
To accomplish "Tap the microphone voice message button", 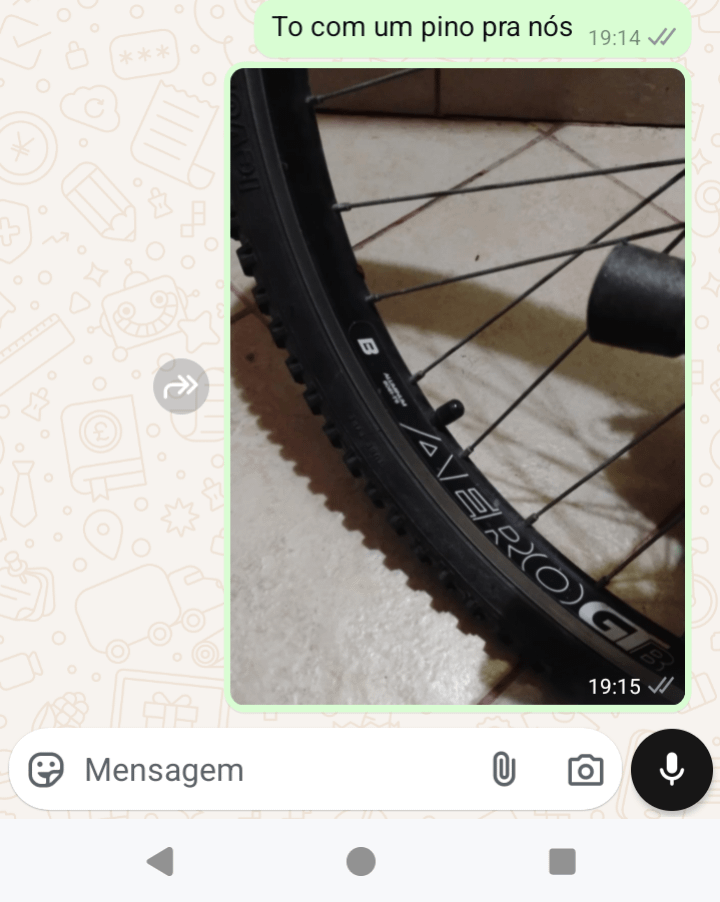I will point(672,769).
